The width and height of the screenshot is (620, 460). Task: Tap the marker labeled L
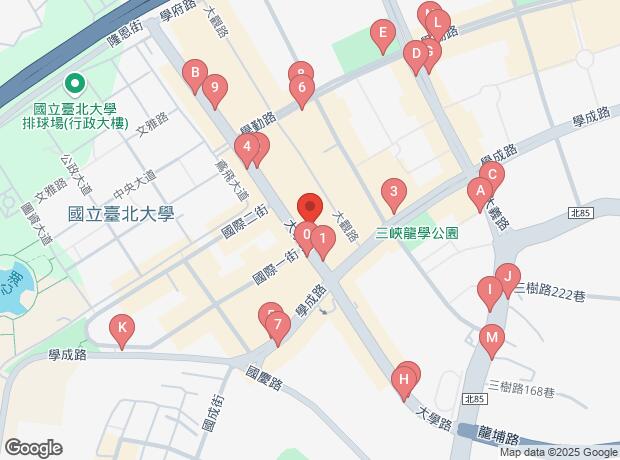[x=438, y=22]
